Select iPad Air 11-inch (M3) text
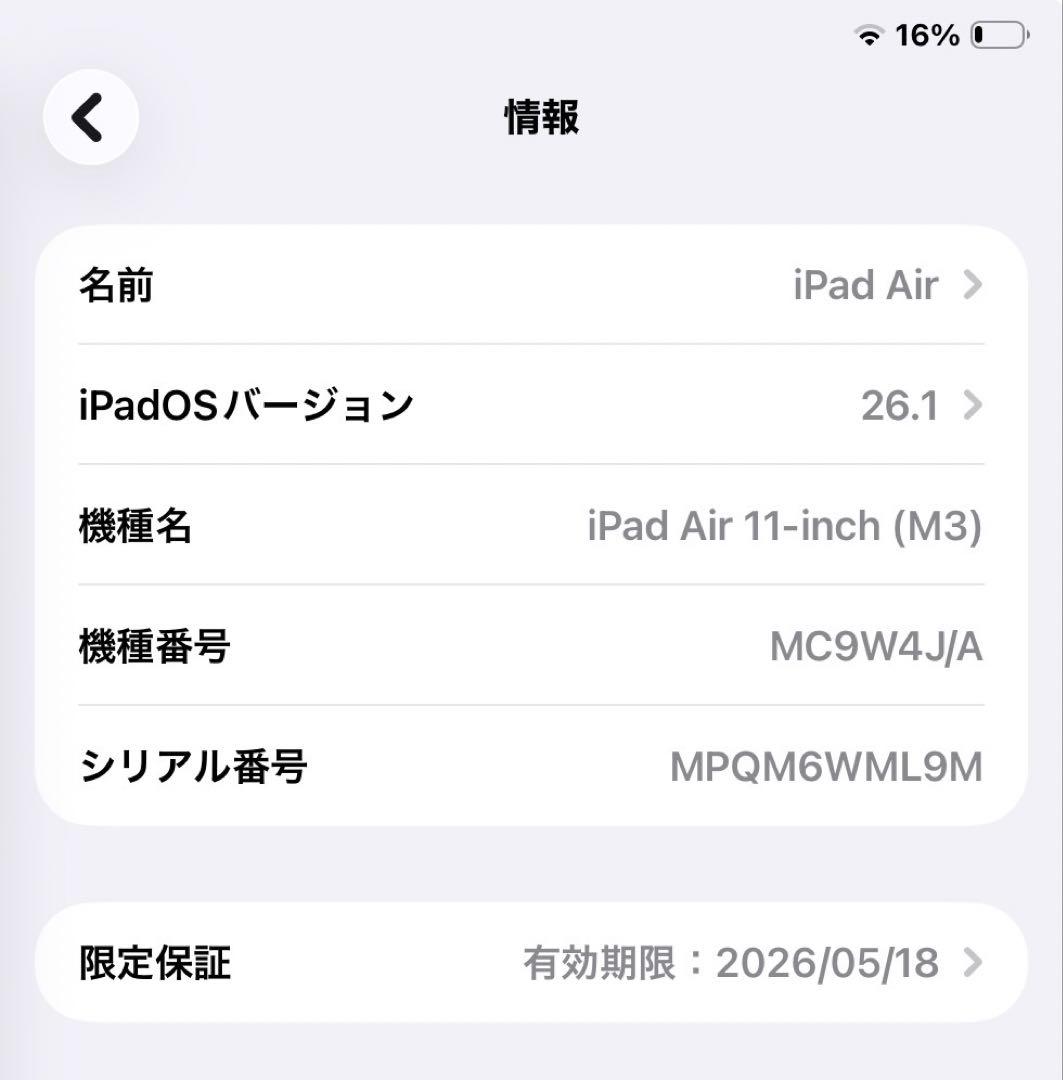 [x=784, y=527]
